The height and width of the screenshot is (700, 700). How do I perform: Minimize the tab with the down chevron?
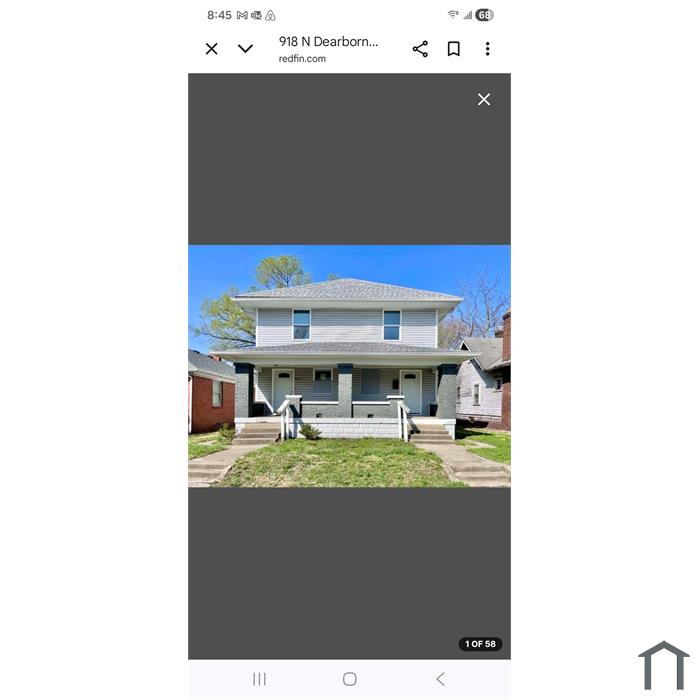[x=245, y=49]
